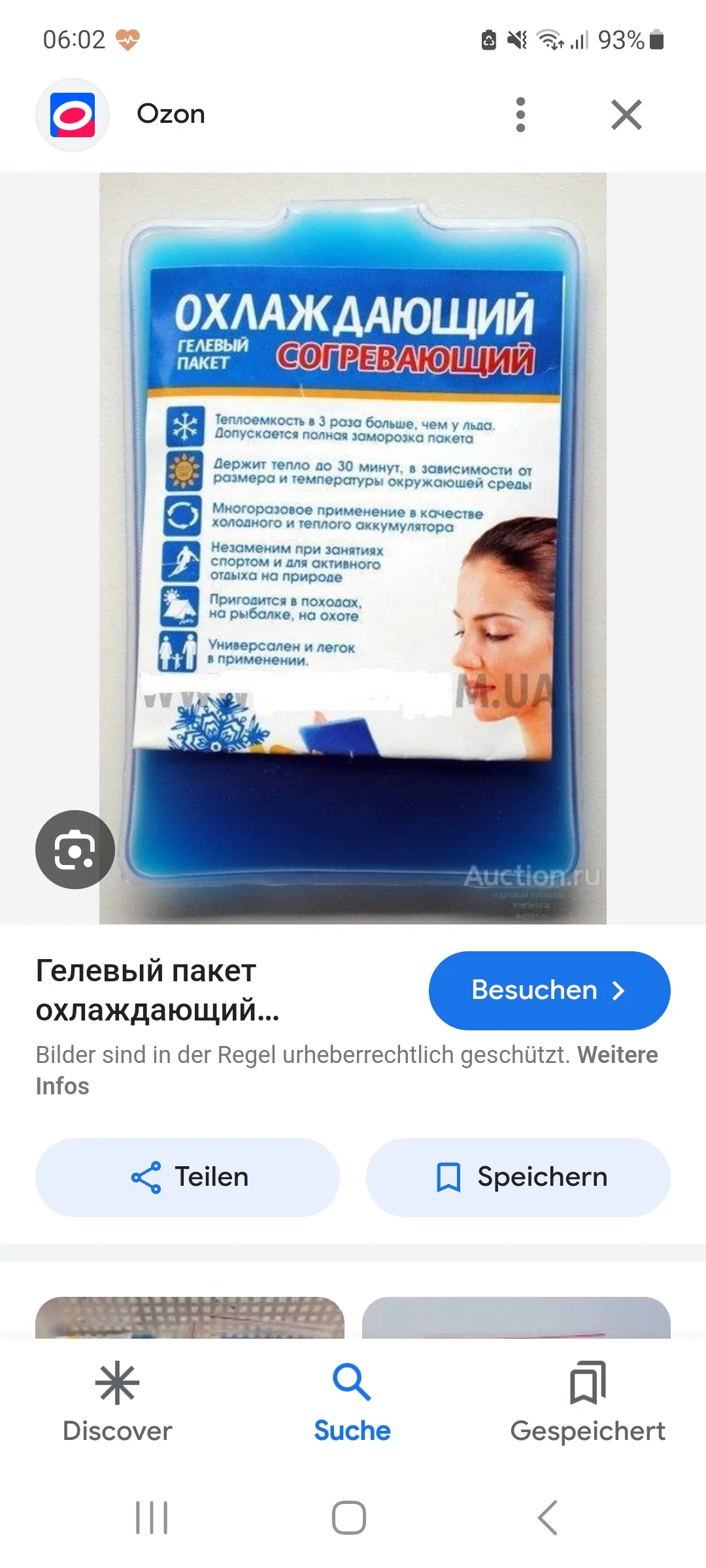Tap the bookmark icon beside Speichern
The width and height of the screenshot is (706, 1568).
click(447, 1176)
